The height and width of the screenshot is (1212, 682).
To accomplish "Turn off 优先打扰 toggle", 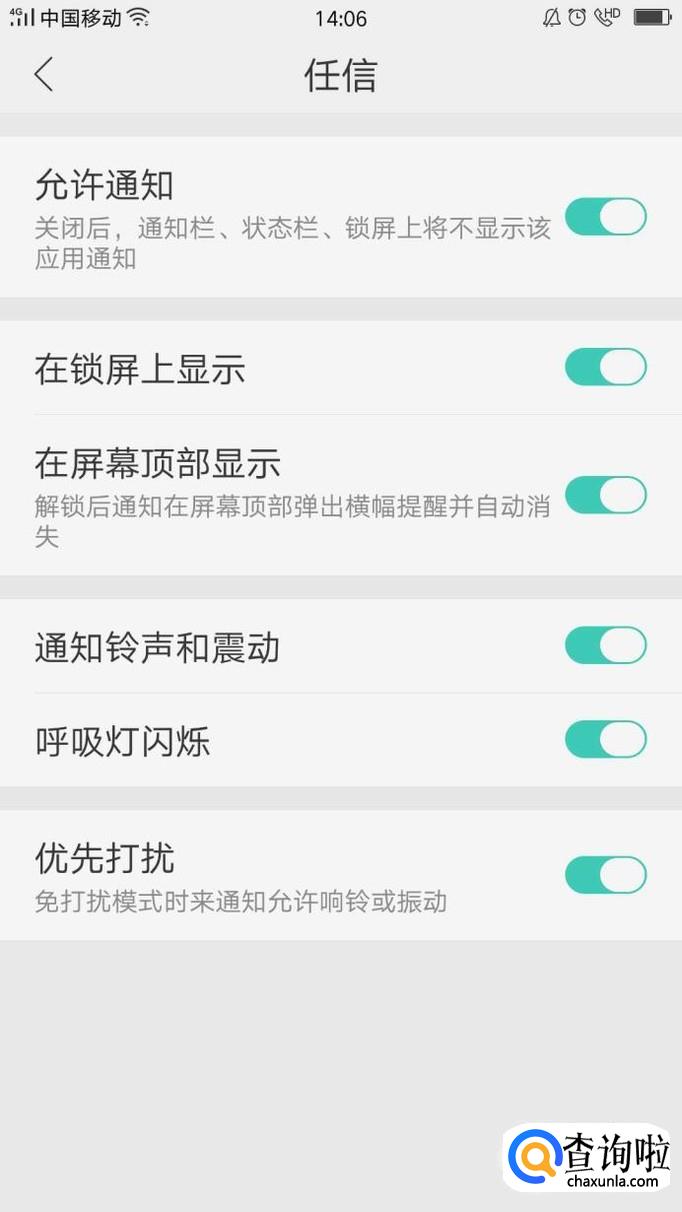I will click(x=605, y=875).
